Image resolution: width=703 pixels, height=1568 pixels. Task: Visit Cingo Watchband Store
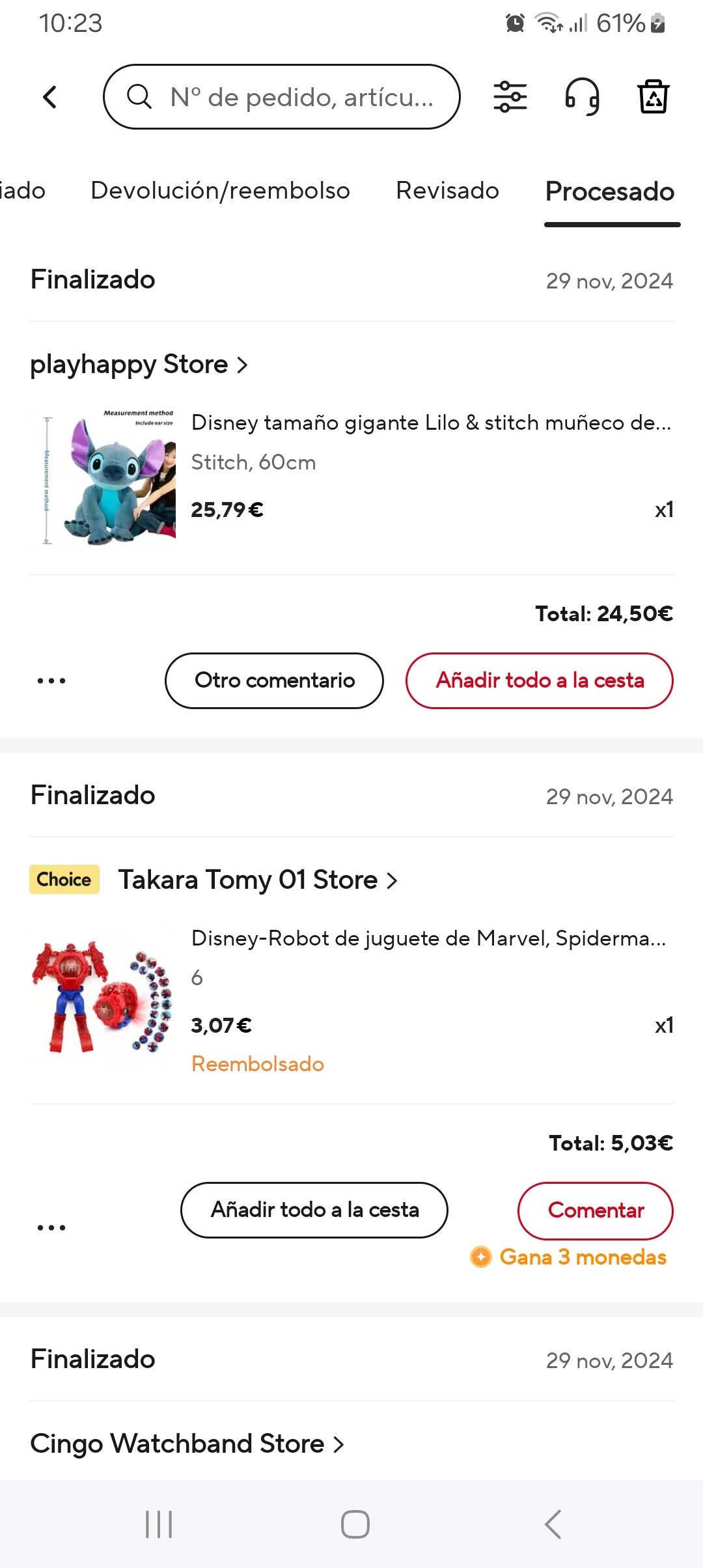187,1444
